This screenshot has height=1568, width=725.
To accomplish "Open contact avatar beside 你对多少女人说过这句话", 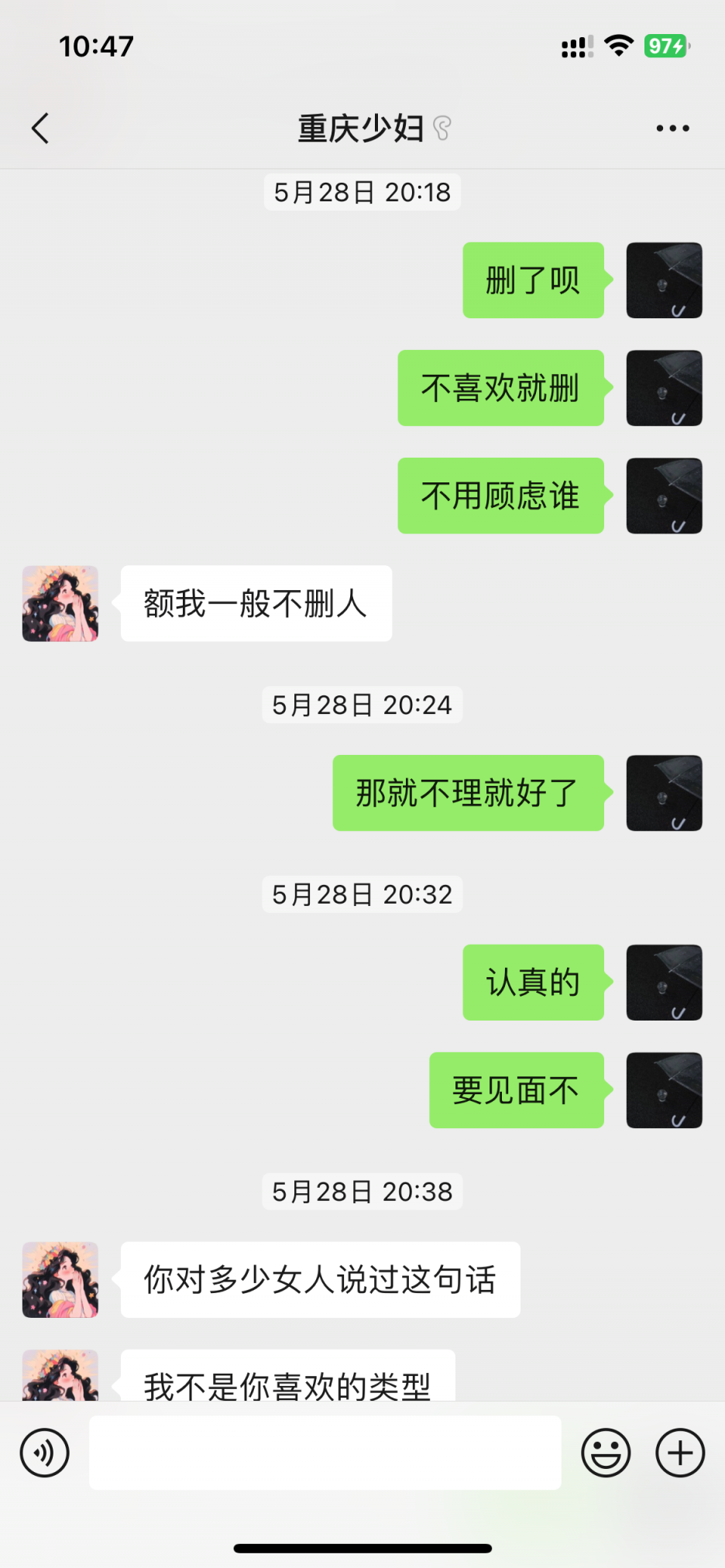I will click(x=60, y=1279).
